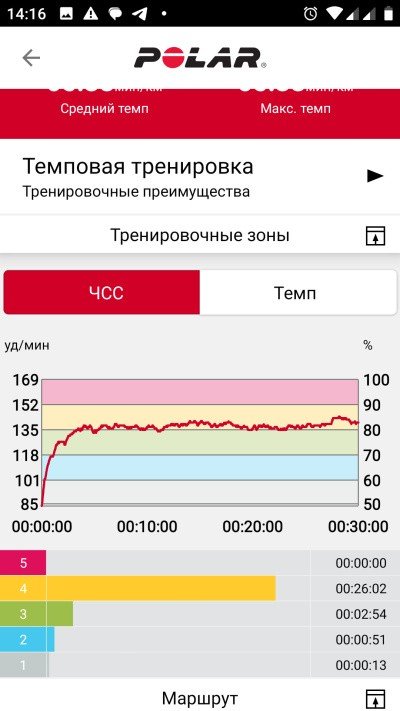Viewport: 400px width, 711px height.
Task: Switch to the Темп tab
Action: 298,292
